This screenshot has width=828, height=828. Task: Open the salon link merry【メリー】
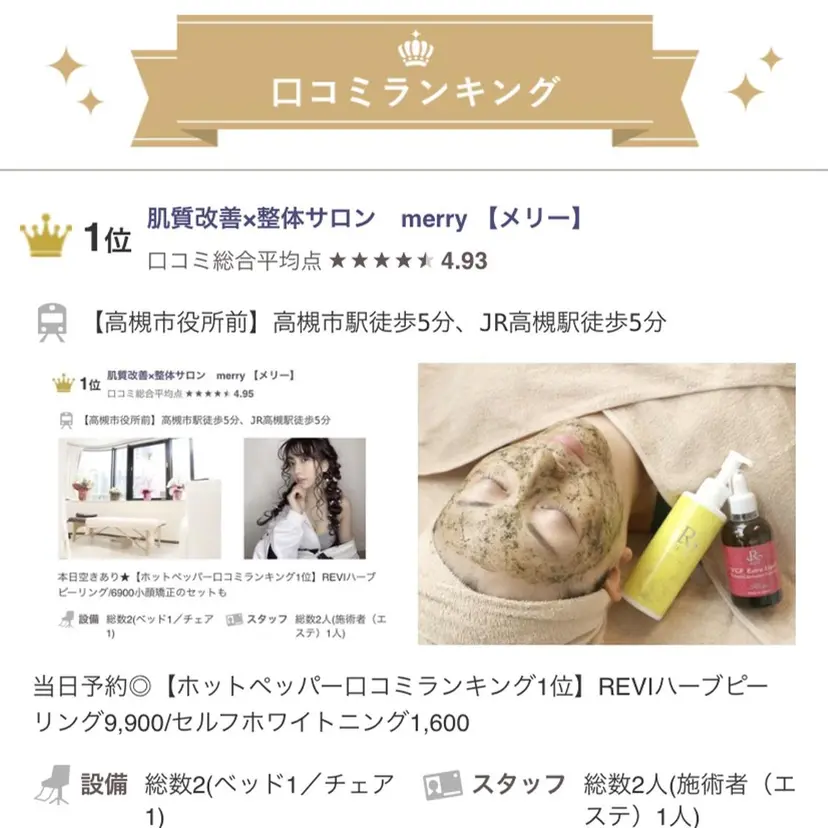[x=365, y=219]
